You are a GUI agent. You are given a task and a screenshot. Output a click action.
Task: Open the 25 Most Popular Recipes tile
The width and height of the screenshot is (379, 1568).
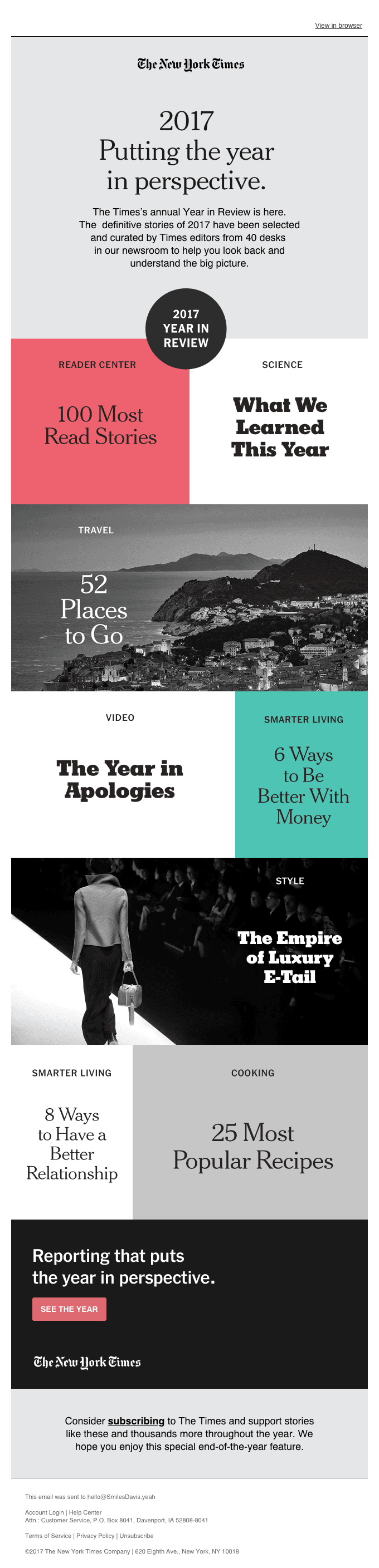(252, 1146)
